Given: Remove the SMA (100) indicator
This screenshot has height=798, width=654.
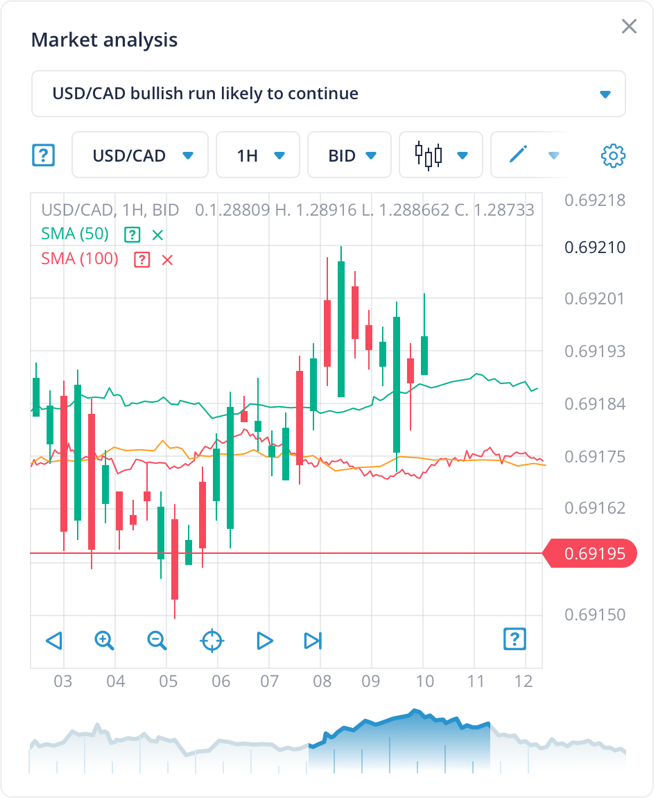Looking at the screenshot, I should click(x=167, y=260).
